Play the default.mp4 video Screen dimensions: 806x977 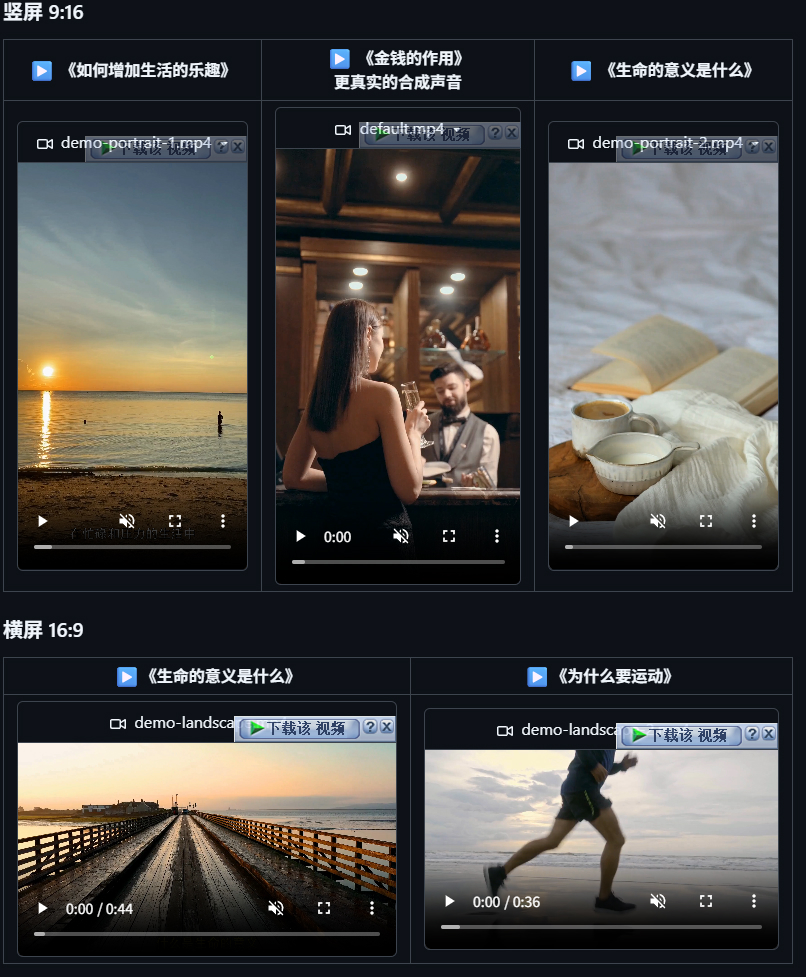tap(300, 536)
